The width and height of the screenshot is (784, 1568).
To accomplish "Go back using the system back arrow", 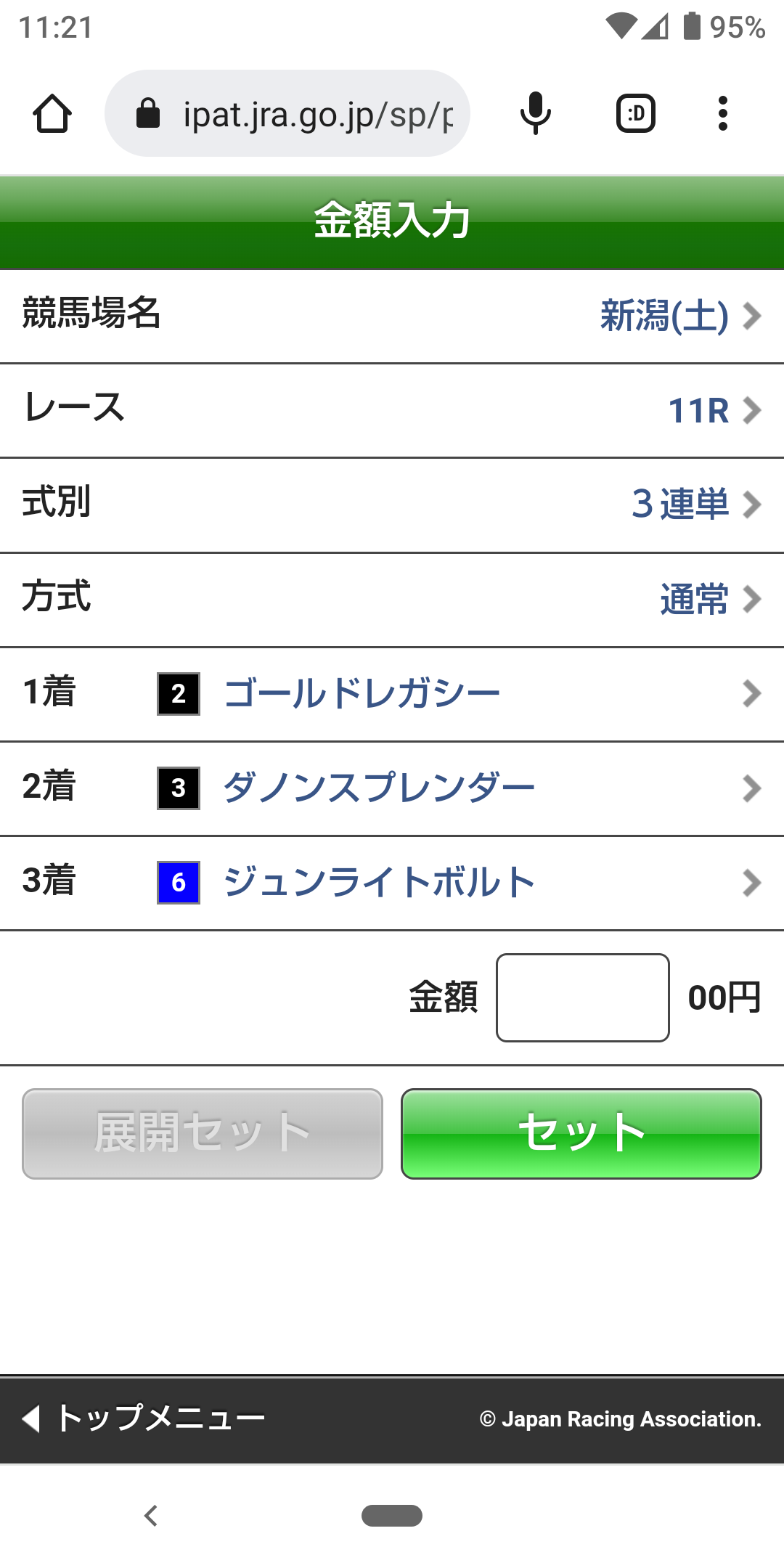I will 151,1516.
